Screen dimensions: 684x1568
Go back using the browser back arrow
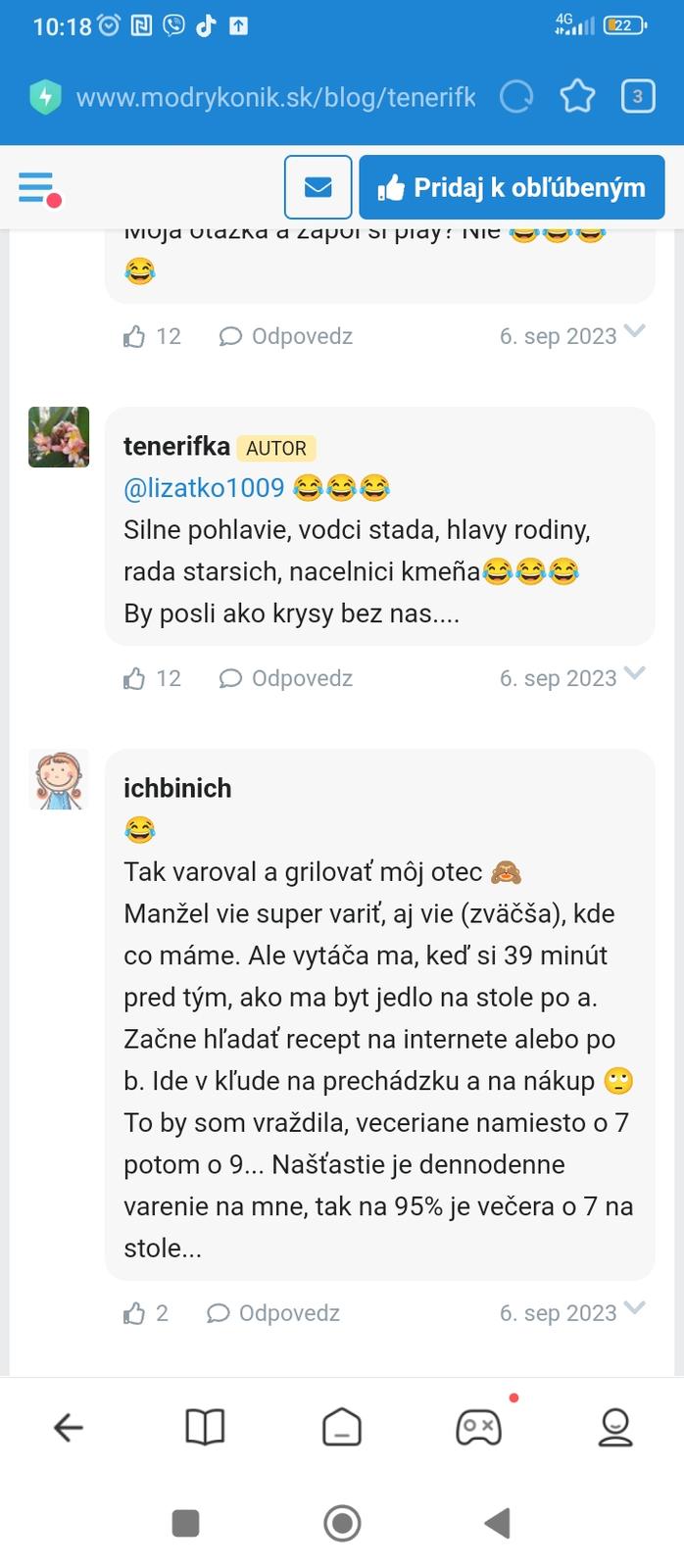click(x=68, y=1428)
